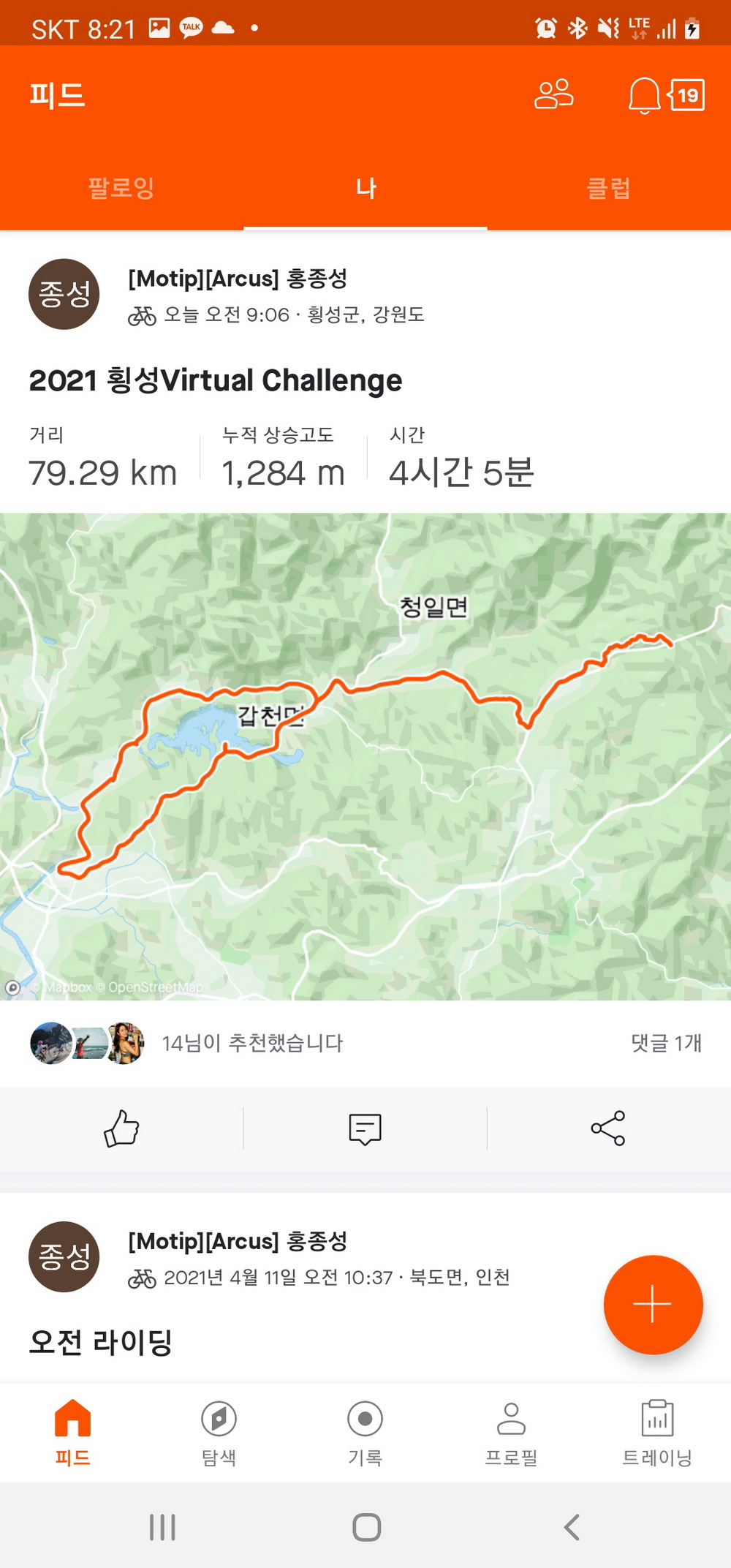
Task: Tap the orange plus floating button
Action: click(x=653, y=1305)
